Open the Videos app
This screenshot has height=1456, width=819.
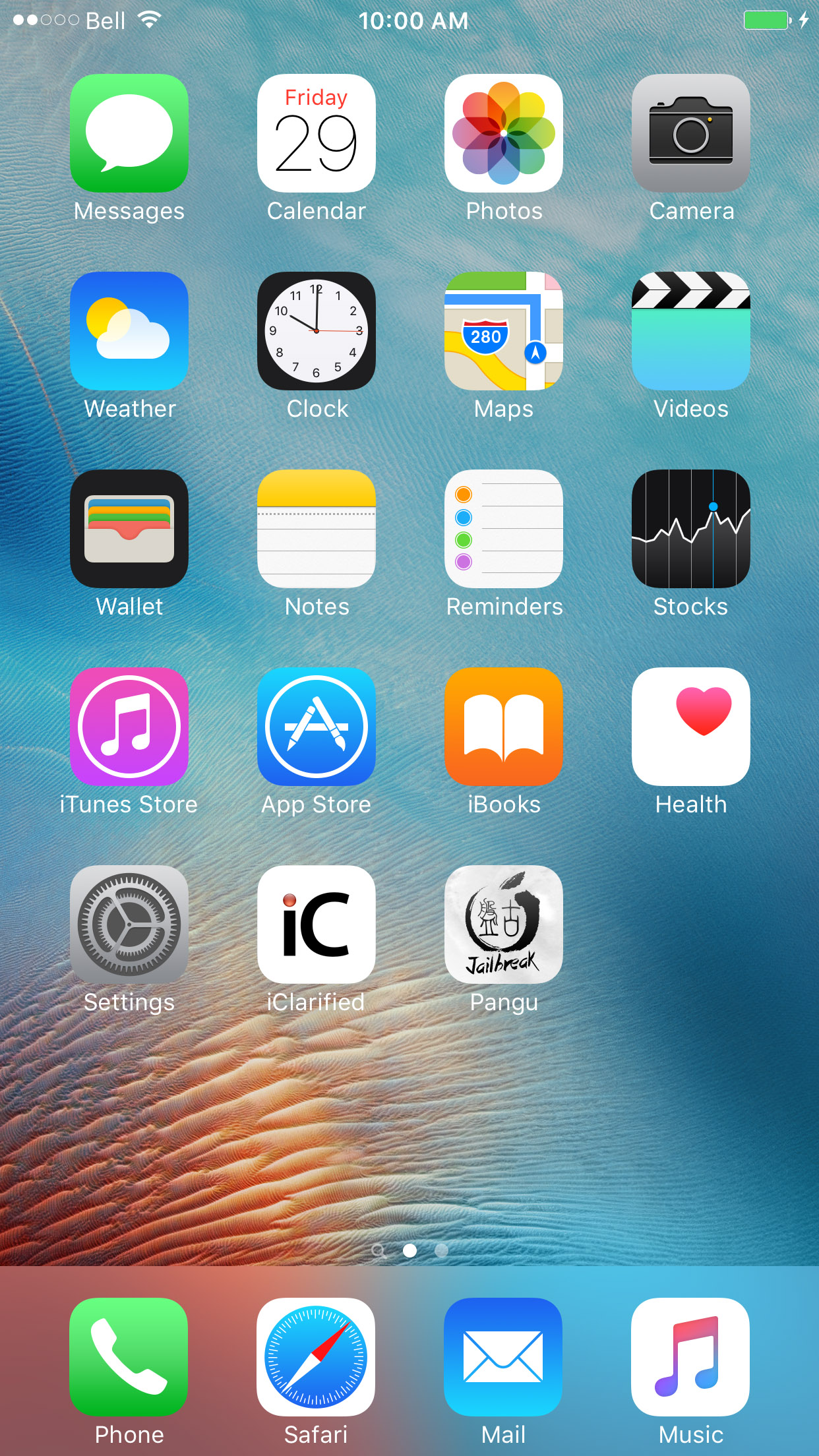point(691,331)
